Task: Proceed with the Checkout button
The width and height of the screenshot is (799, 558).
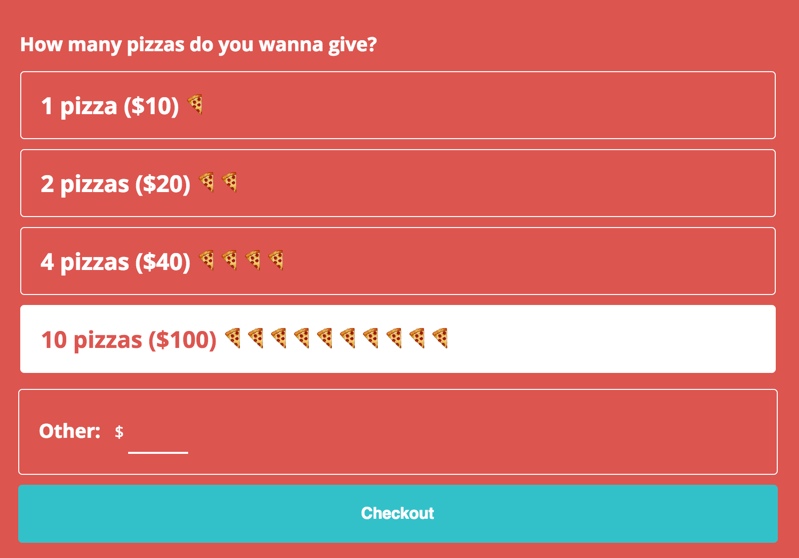Action: 397,513
